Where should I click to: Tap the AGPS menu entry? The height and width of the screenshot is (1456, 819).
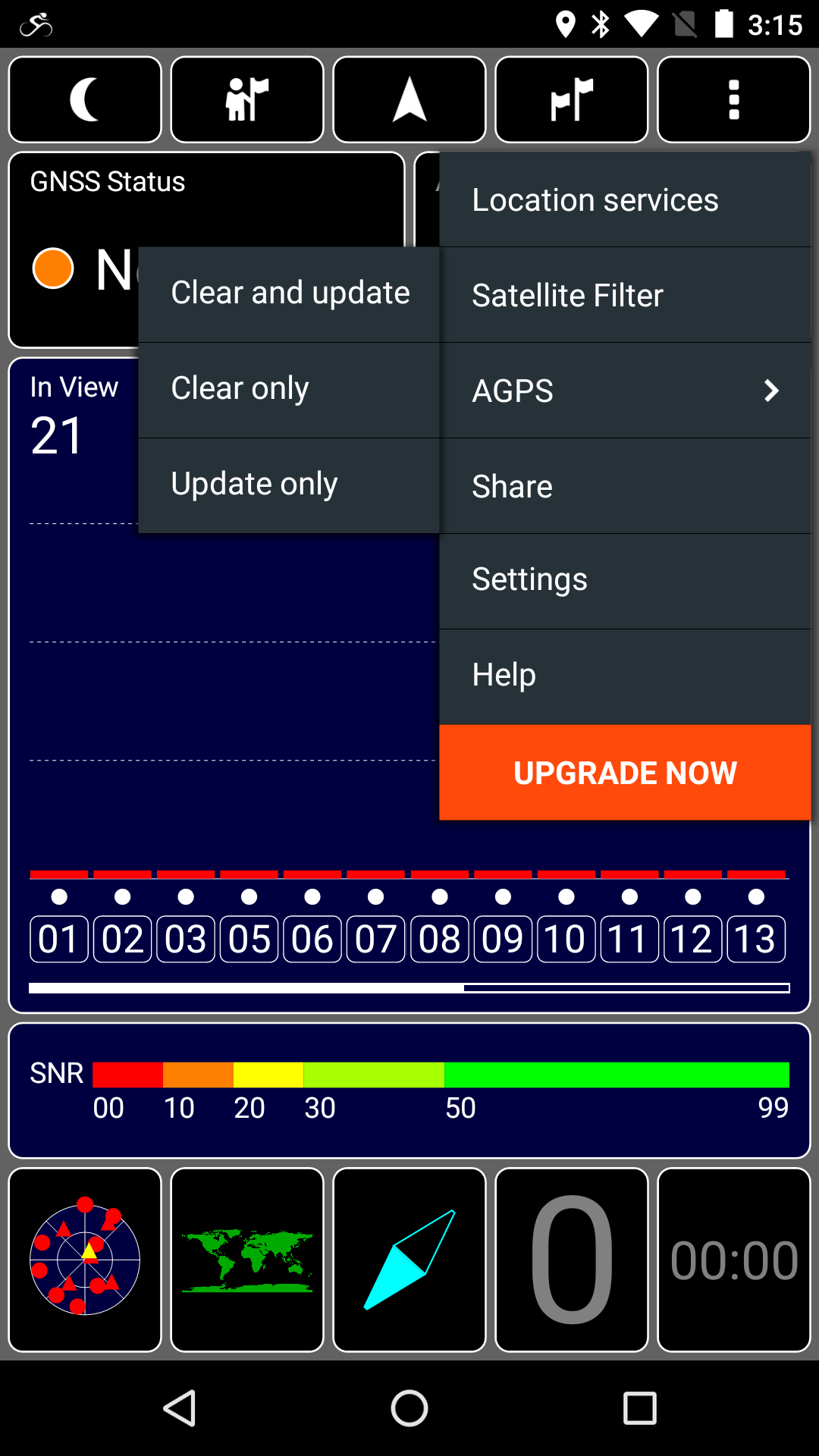tap(625, 391)
